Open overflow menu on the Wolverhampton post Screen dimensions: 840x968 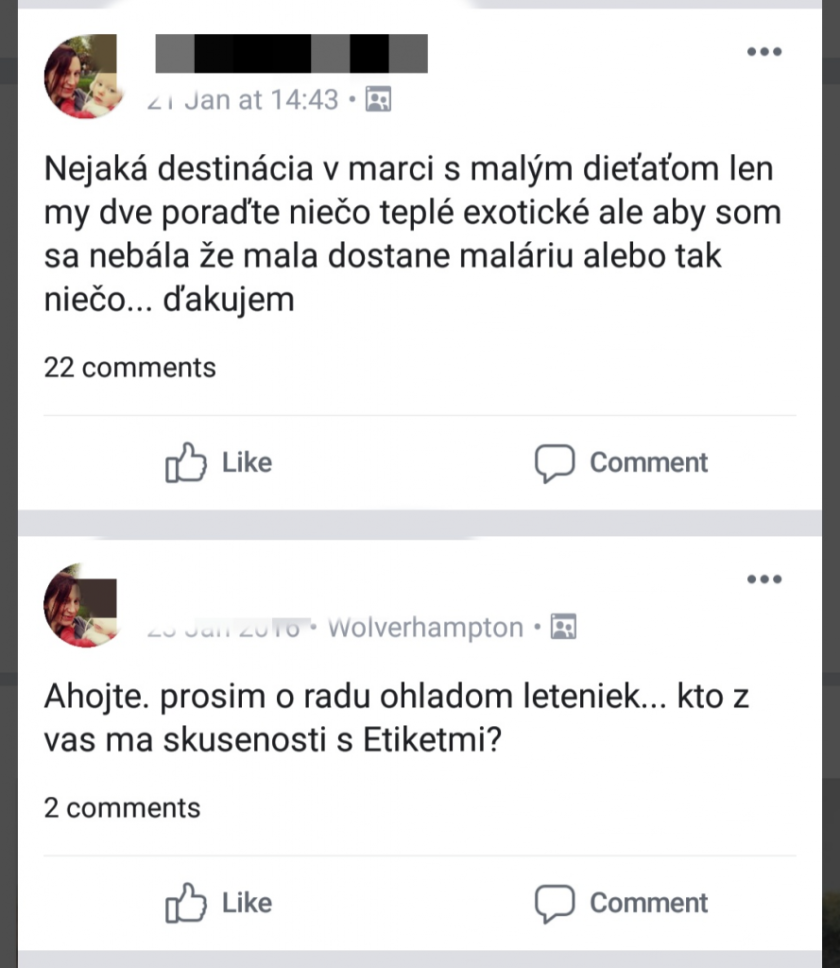(764, 579)
